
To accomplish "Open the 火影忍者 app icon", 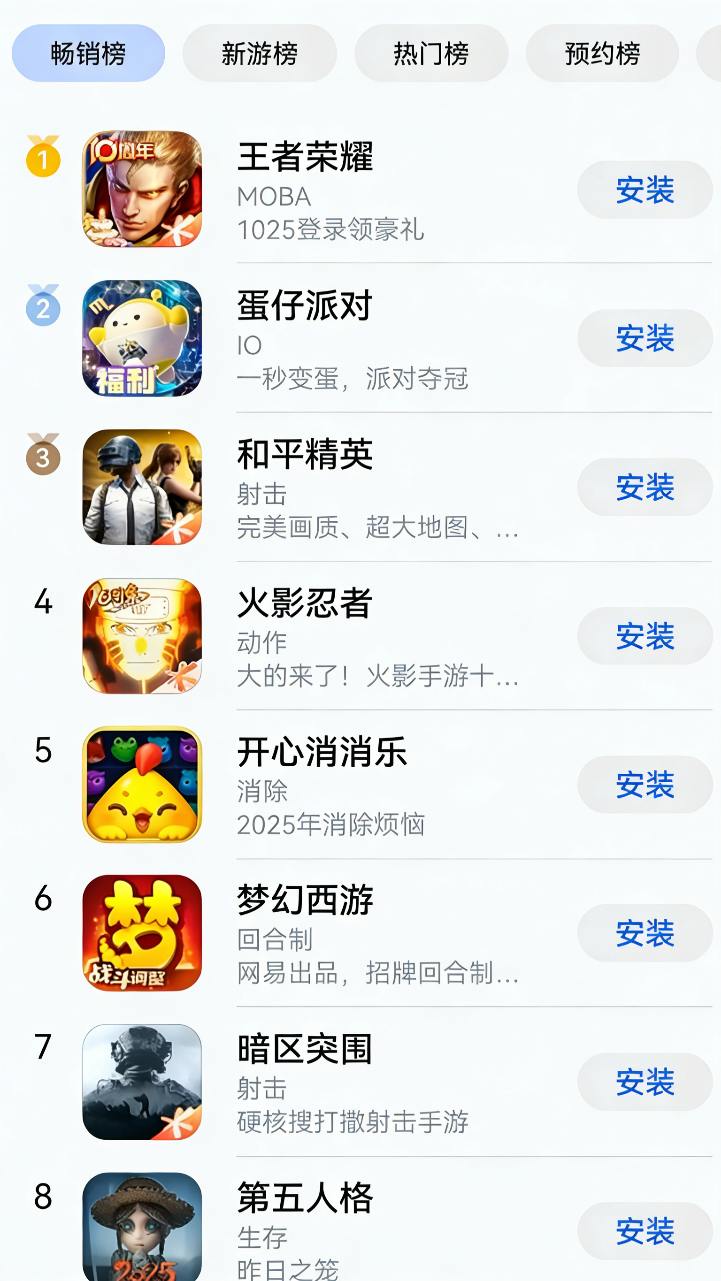I will [x=142, y=636].
